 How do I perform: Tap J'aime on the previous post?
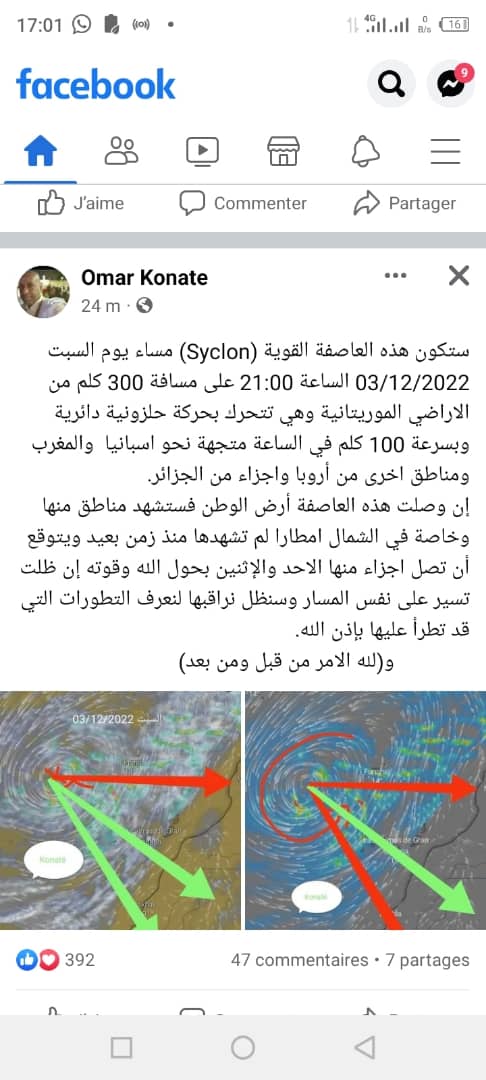pos(81,203)
